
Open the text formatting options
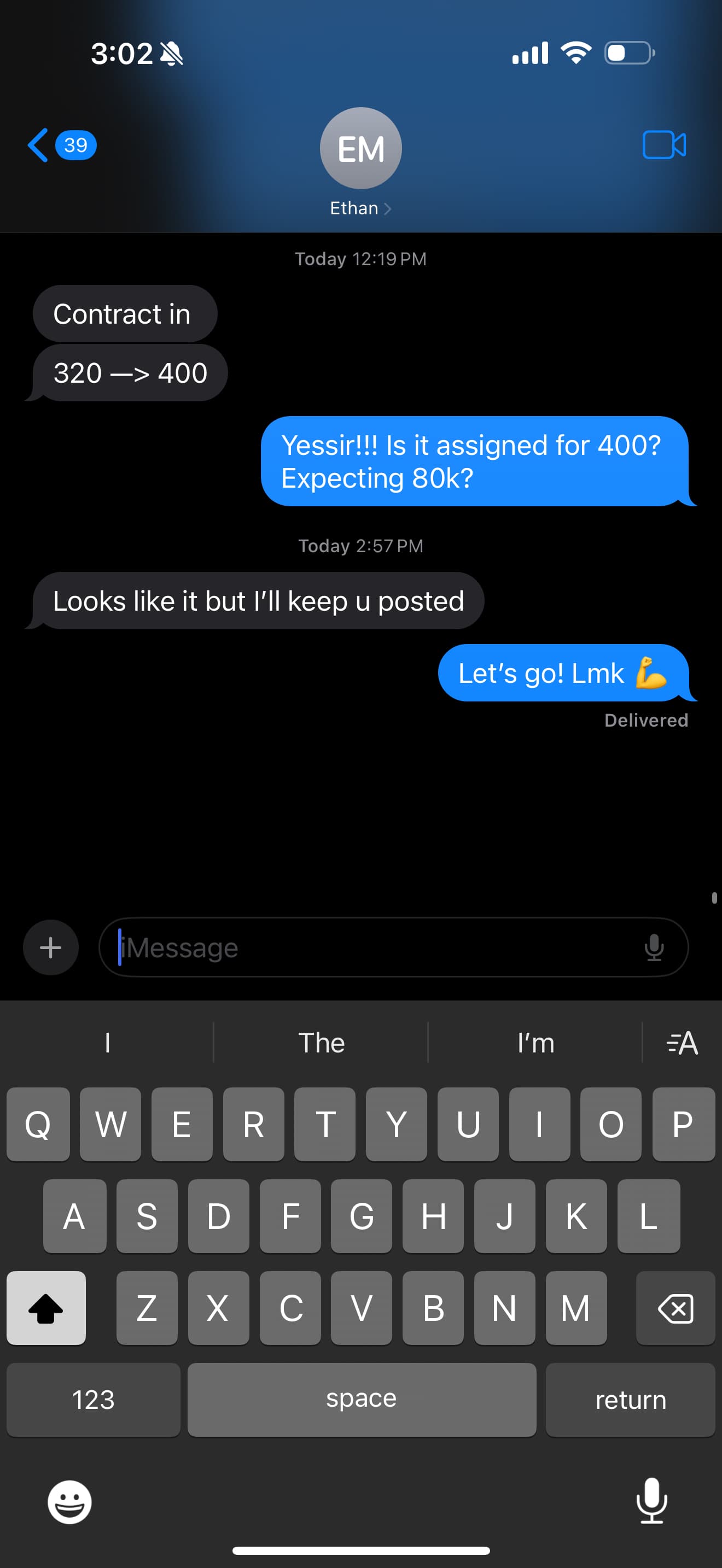click(682, 1043)
